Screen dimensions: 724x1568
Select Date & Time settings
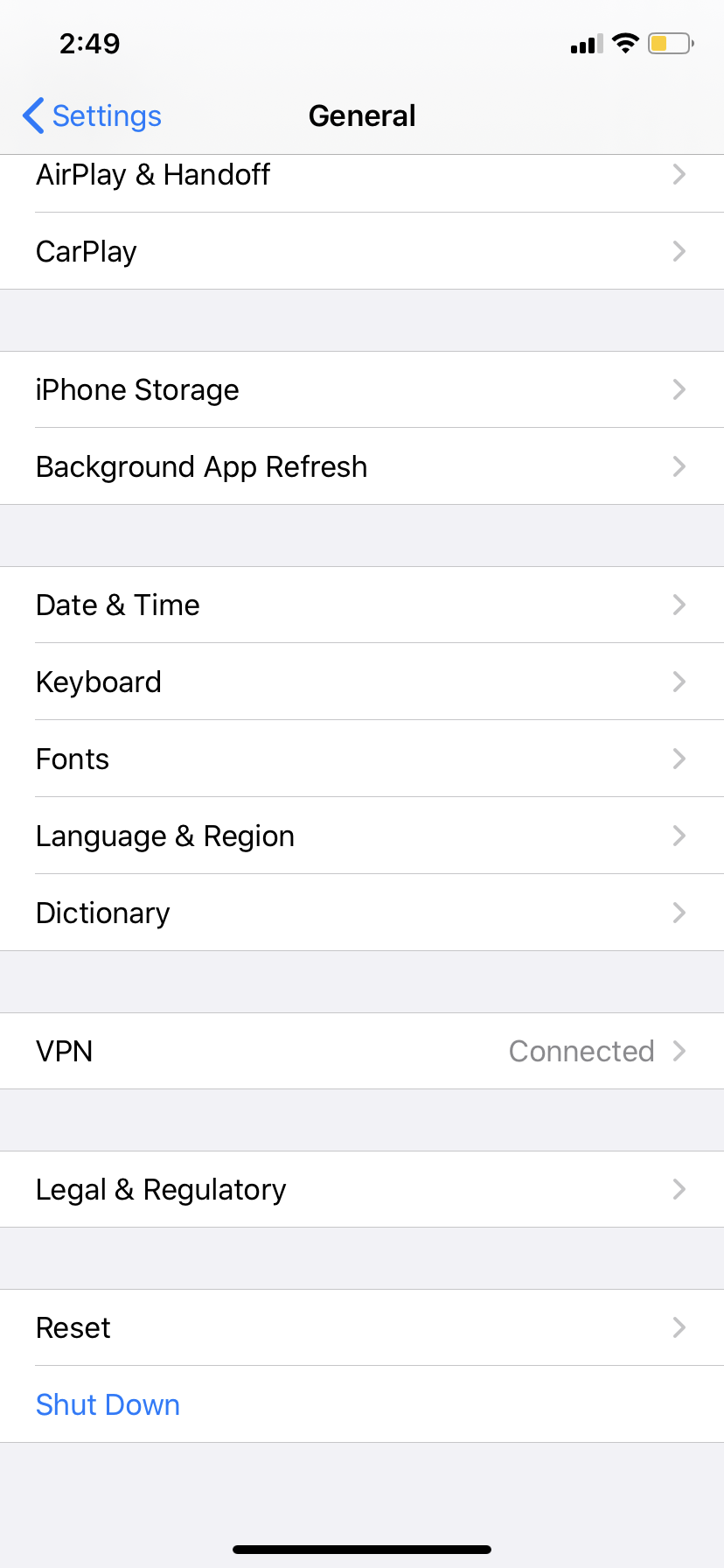click(x=362, y=605)
